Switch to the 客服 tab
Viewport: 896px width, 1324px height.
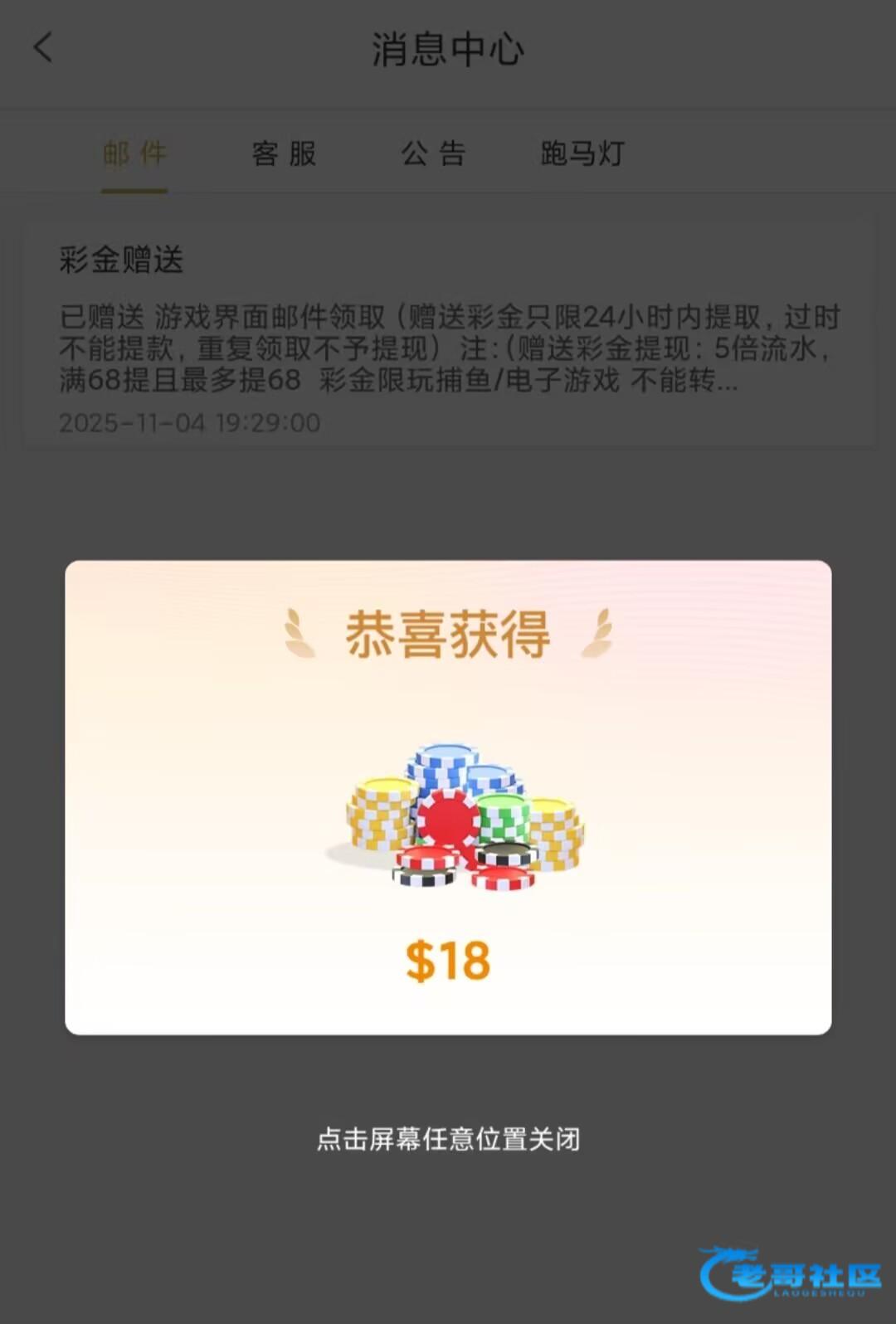284,153
